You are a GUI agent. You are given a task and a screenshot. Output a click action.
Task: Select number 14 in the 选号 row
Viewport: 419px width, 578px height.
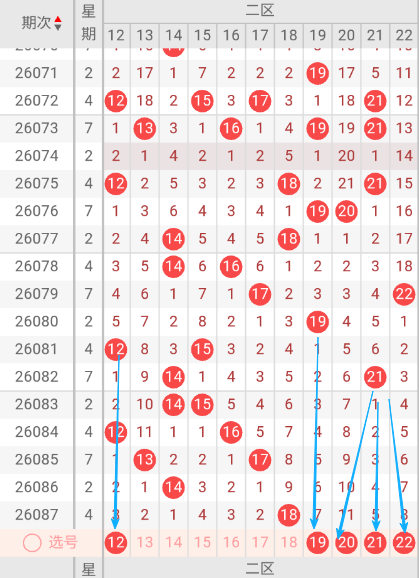tap(173, 543)
